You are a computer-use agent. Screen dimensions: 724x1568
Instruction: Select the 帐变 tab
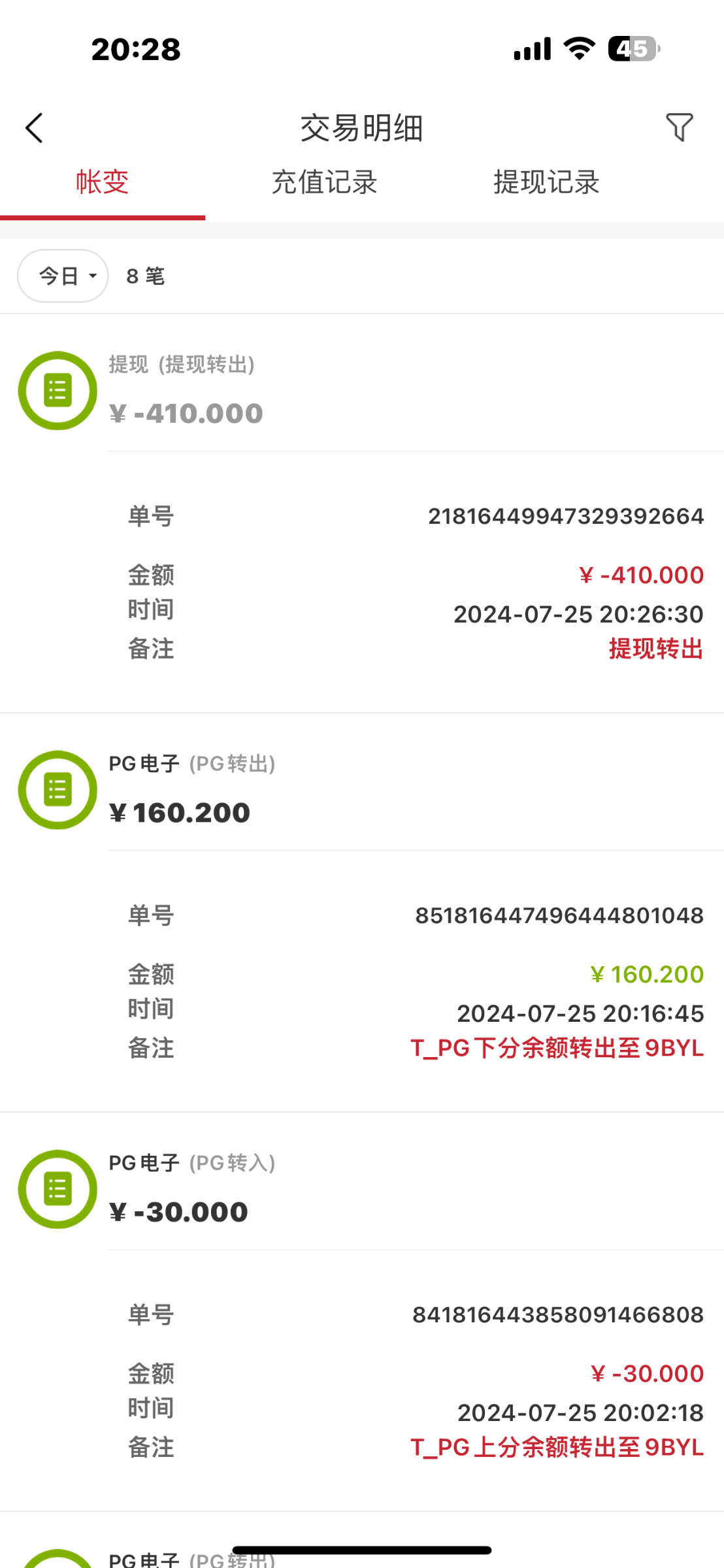pyautogui.click(x=103, y=182)
